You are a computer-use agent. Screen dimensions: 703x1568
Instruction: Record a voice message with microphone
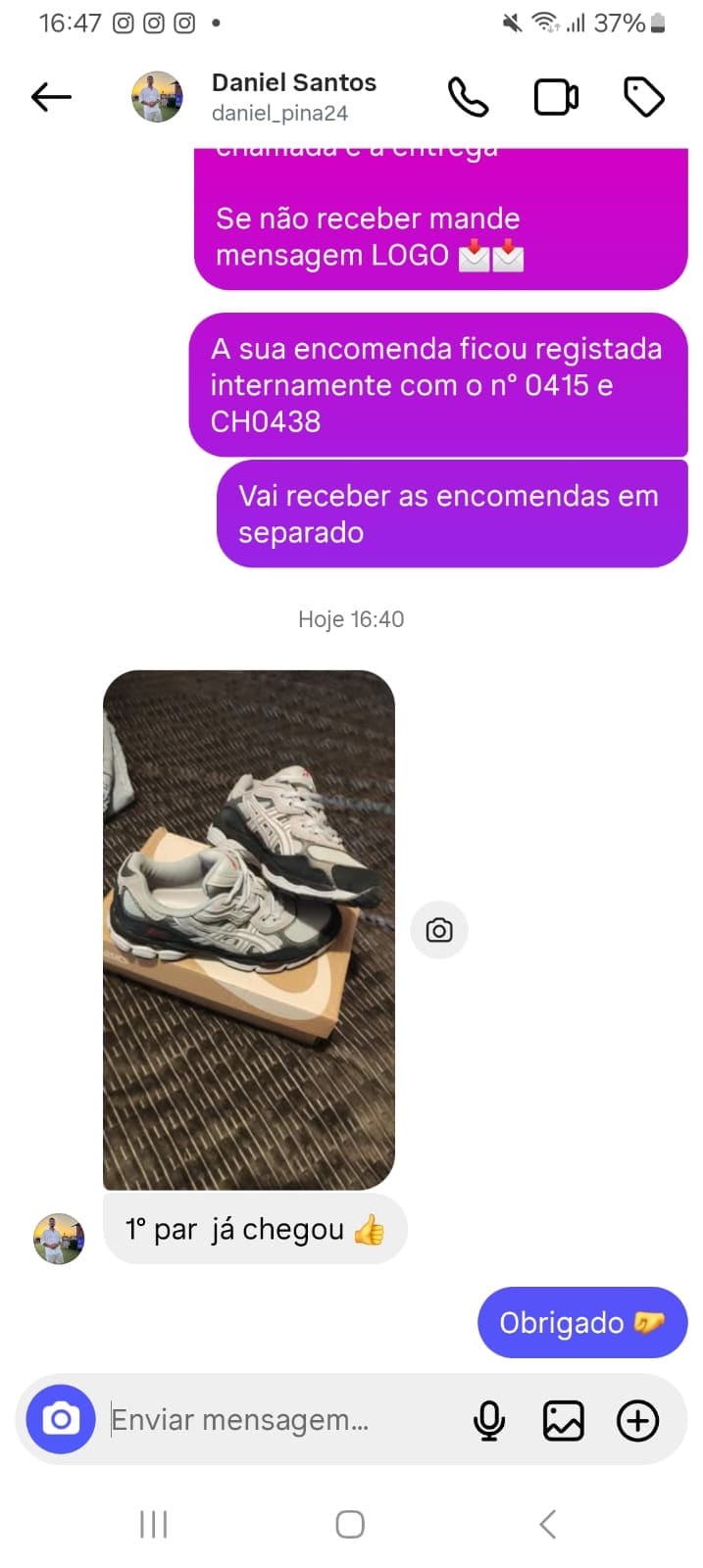pyautogui.click(x=488, y=1420)
